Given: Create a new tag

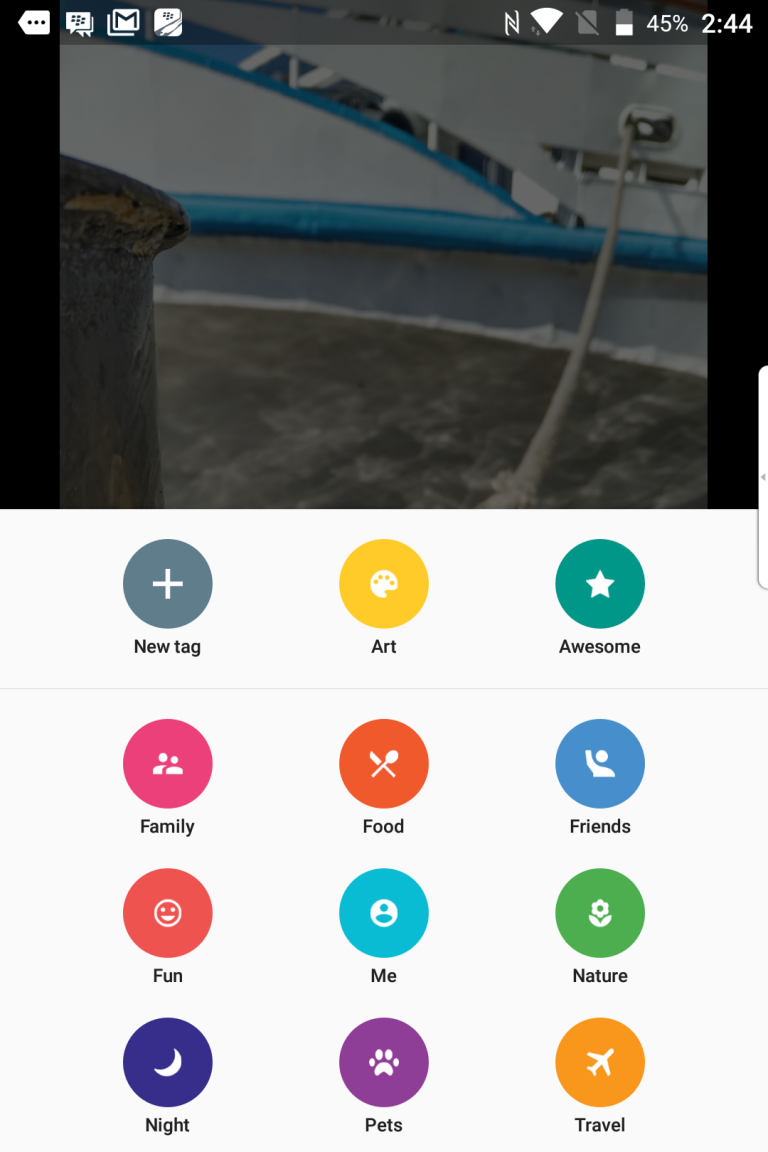Looking at the screenshot, I should click(167, 584).
